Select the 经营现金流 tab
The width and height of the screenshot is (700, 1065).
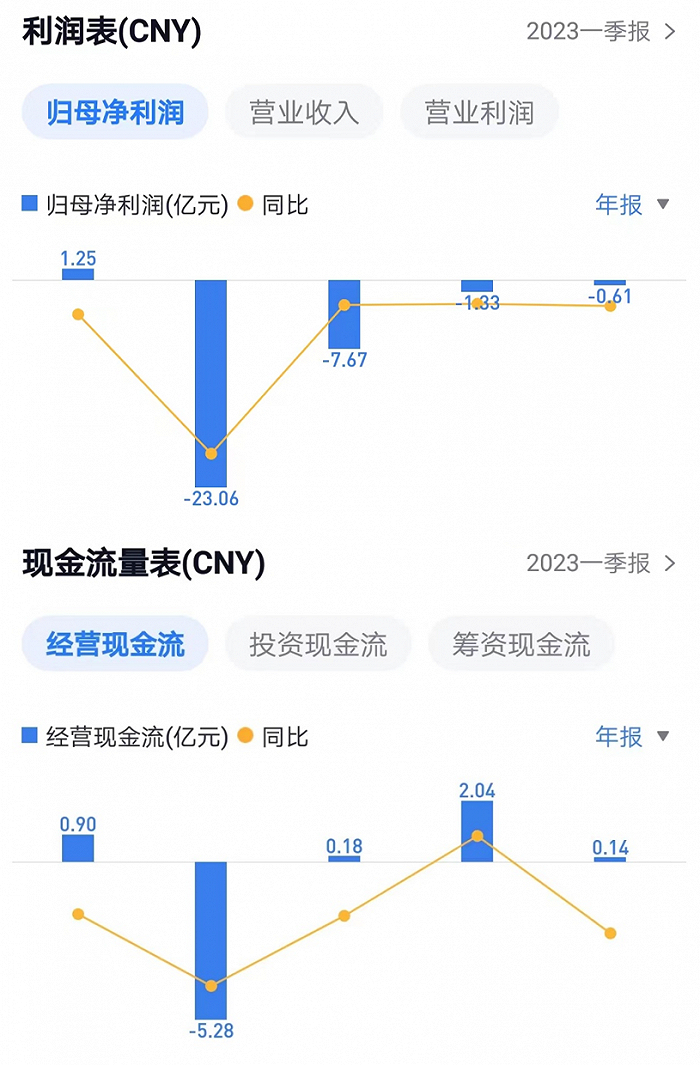point(115,644)
